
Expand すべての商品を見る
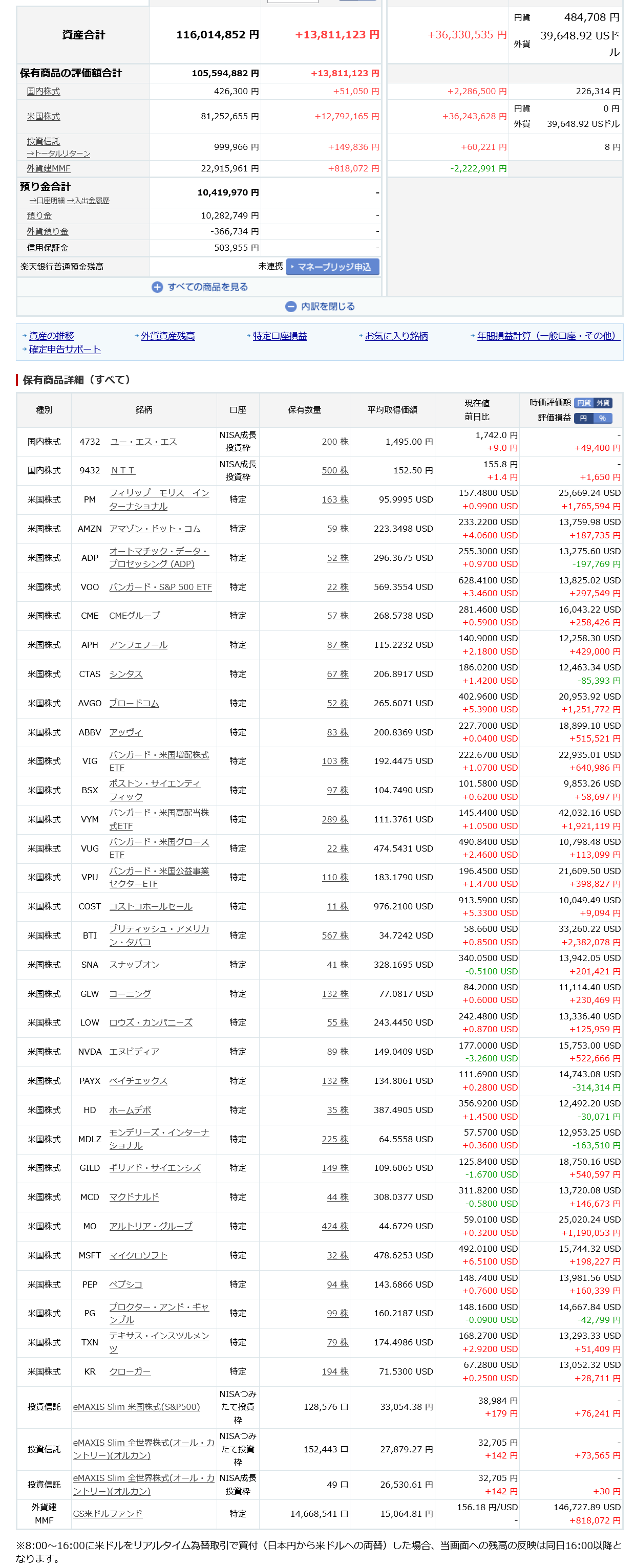pos(200,287)
